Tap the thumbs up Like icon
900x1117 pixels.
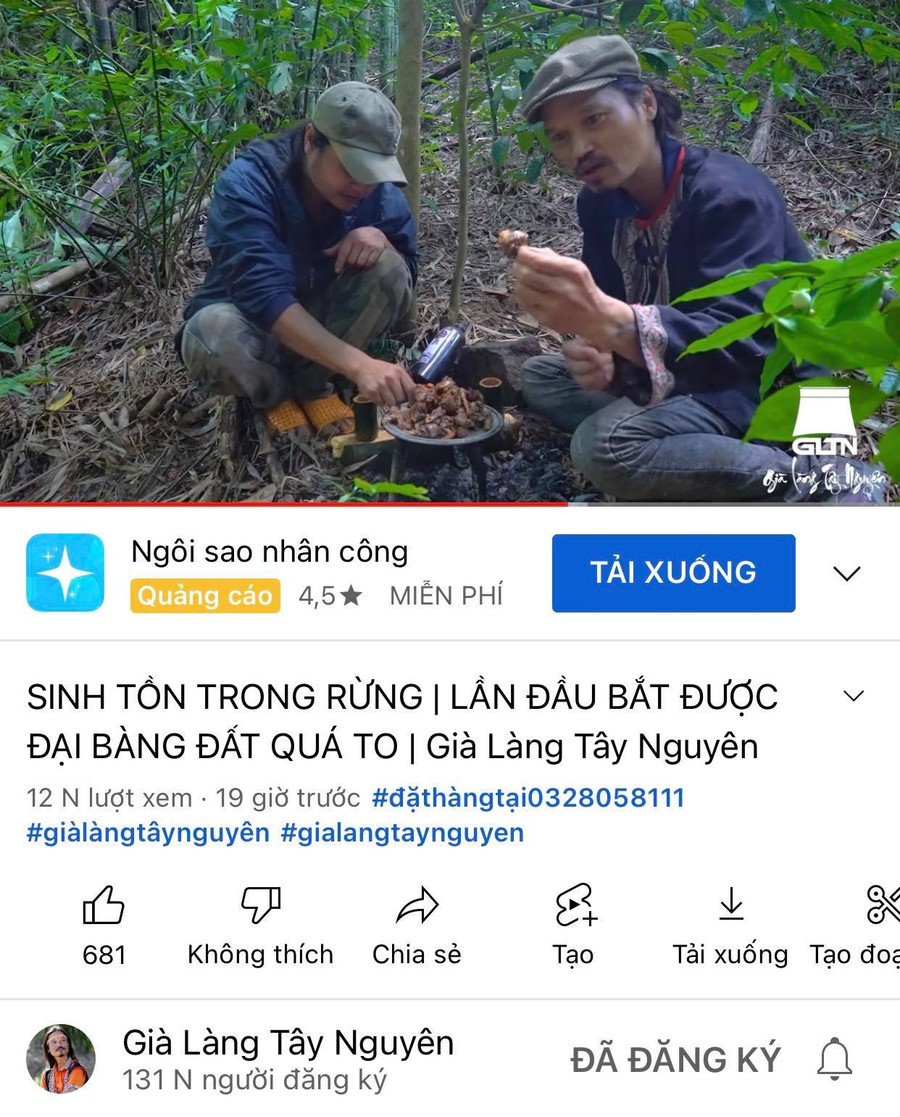(x=103, y=908)
